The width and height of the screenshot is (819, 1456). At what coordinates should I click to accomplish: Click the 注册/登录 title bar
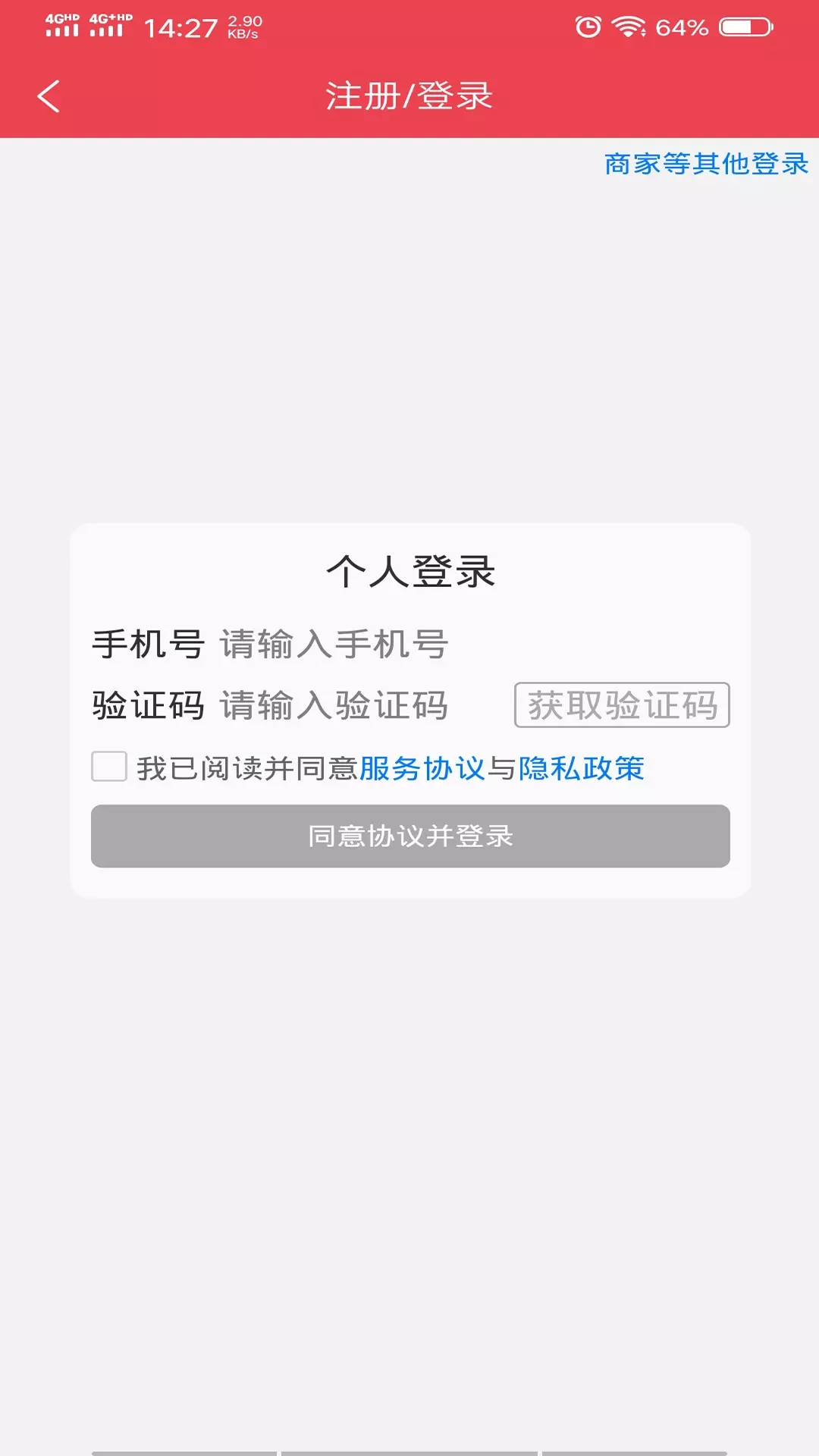pyautogui.click(x=409, y=95)
